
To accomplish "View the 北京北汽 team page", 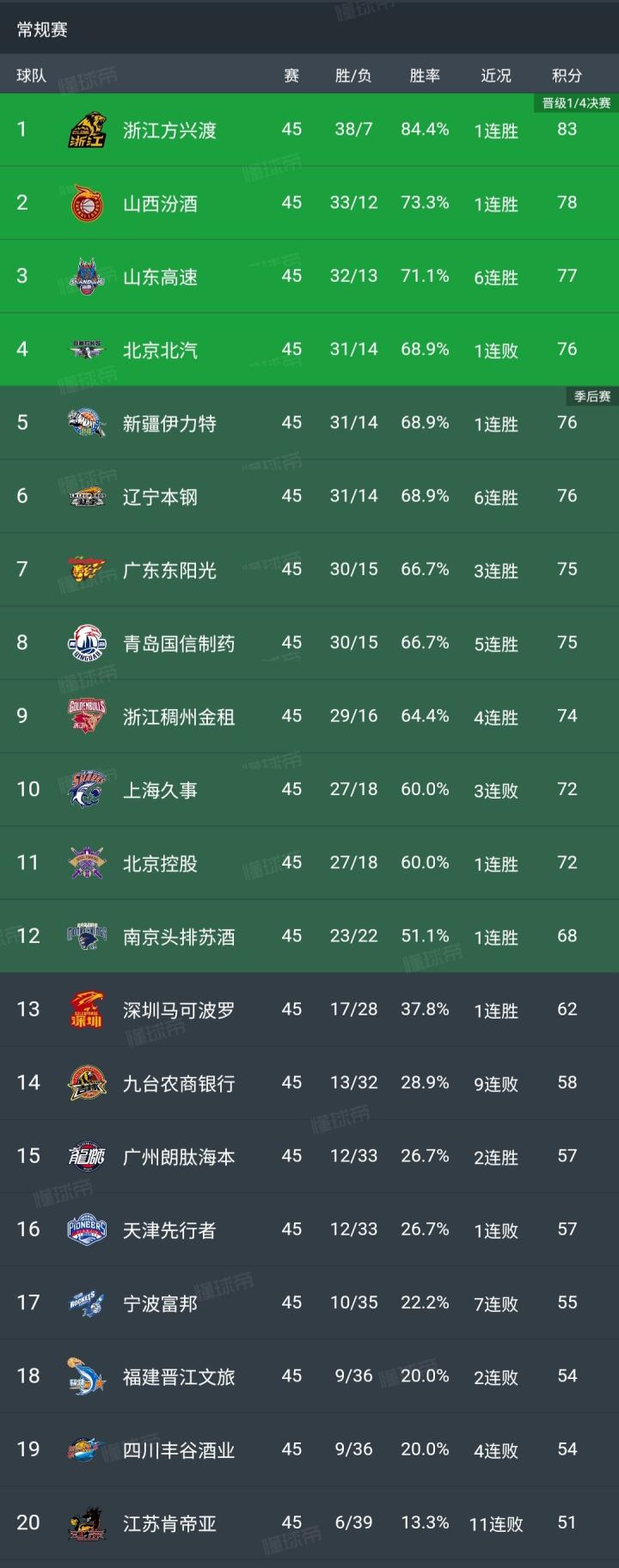I will [309, 350].
